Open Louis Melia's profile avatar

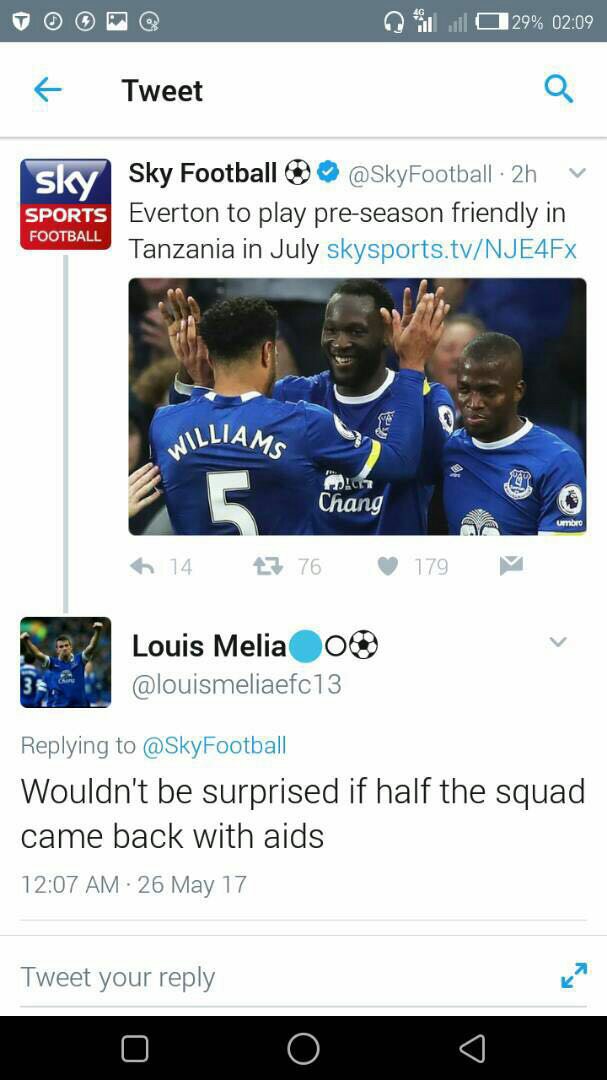pos(65,662)
